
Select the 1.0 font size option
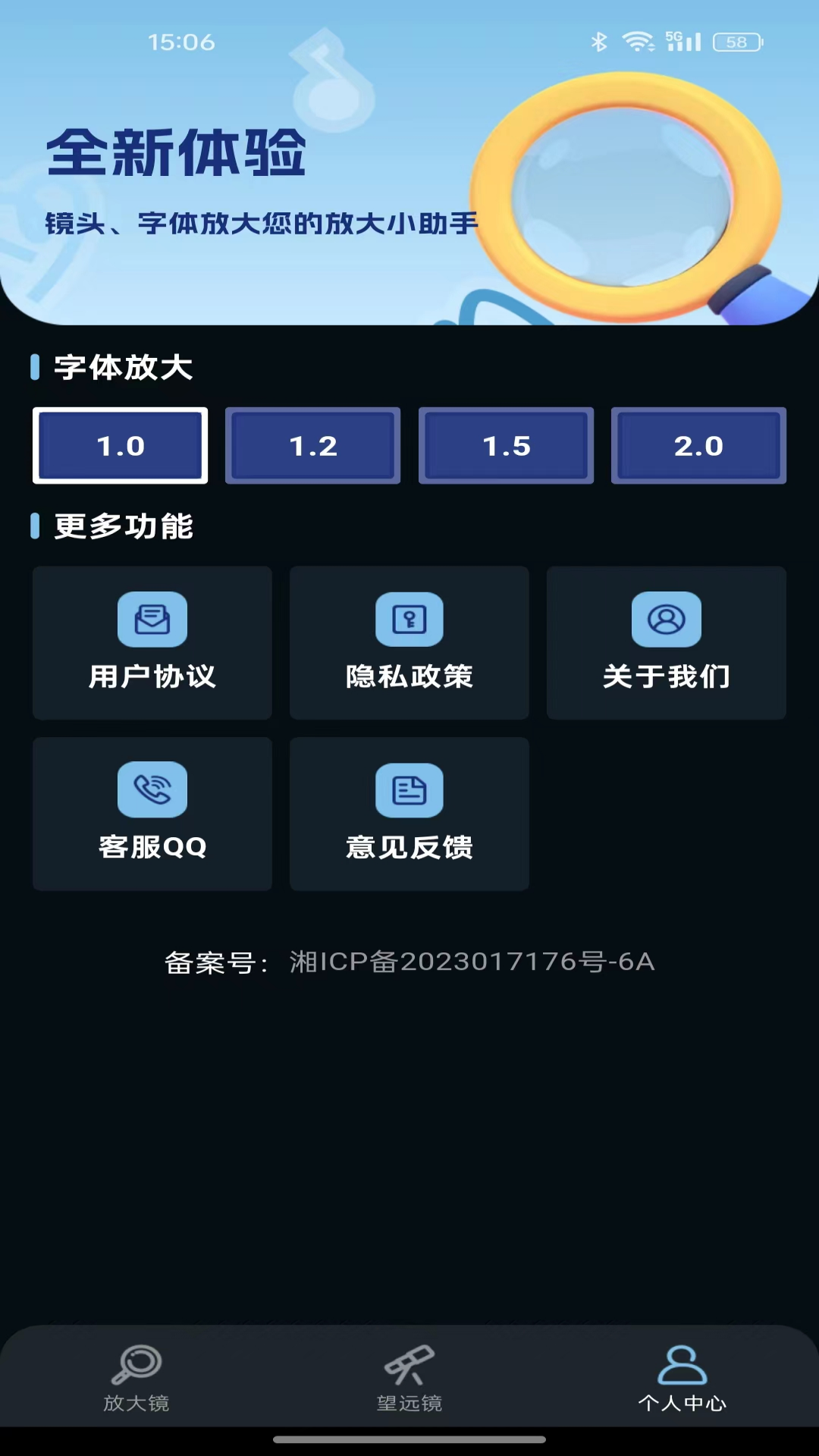click(120, 445)
